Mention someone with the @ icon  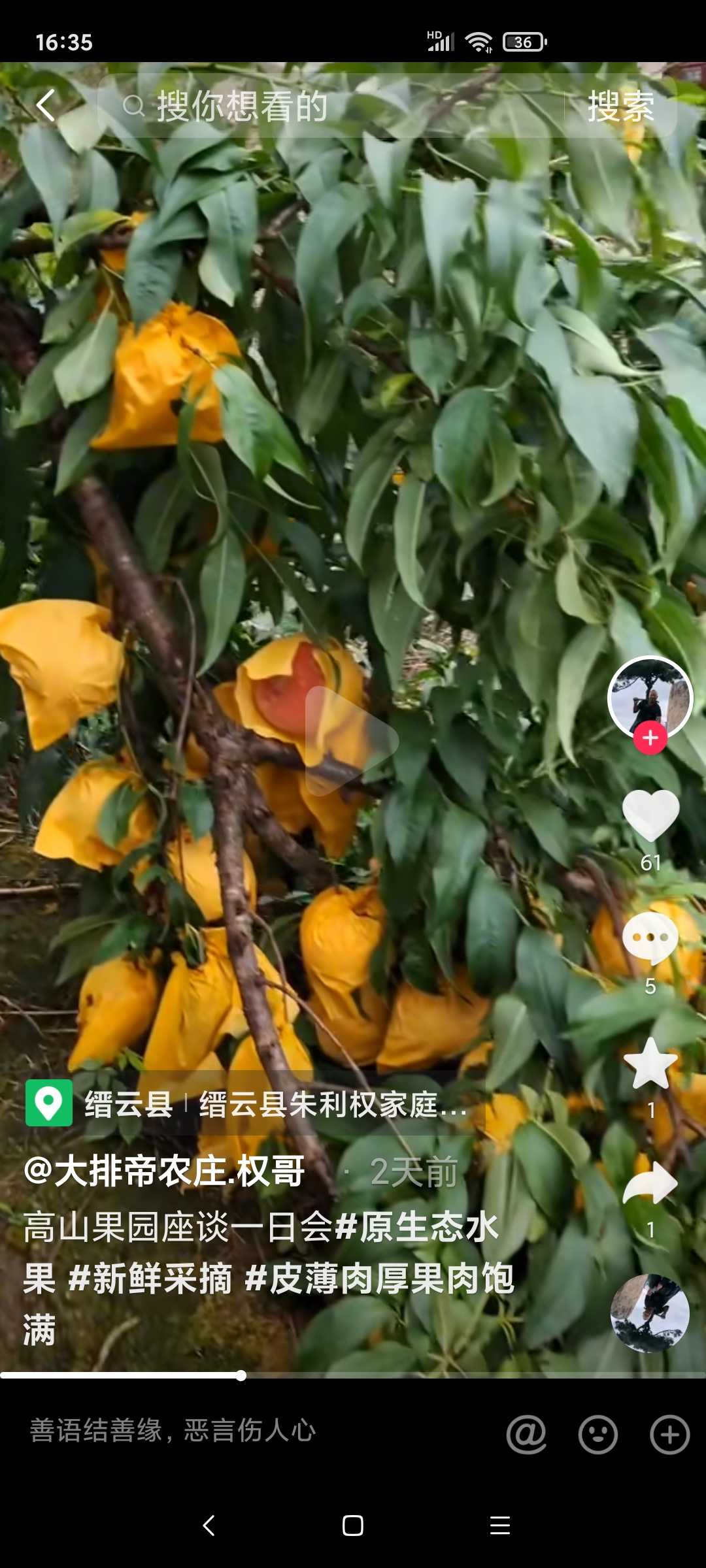(x=526, y=1435)
